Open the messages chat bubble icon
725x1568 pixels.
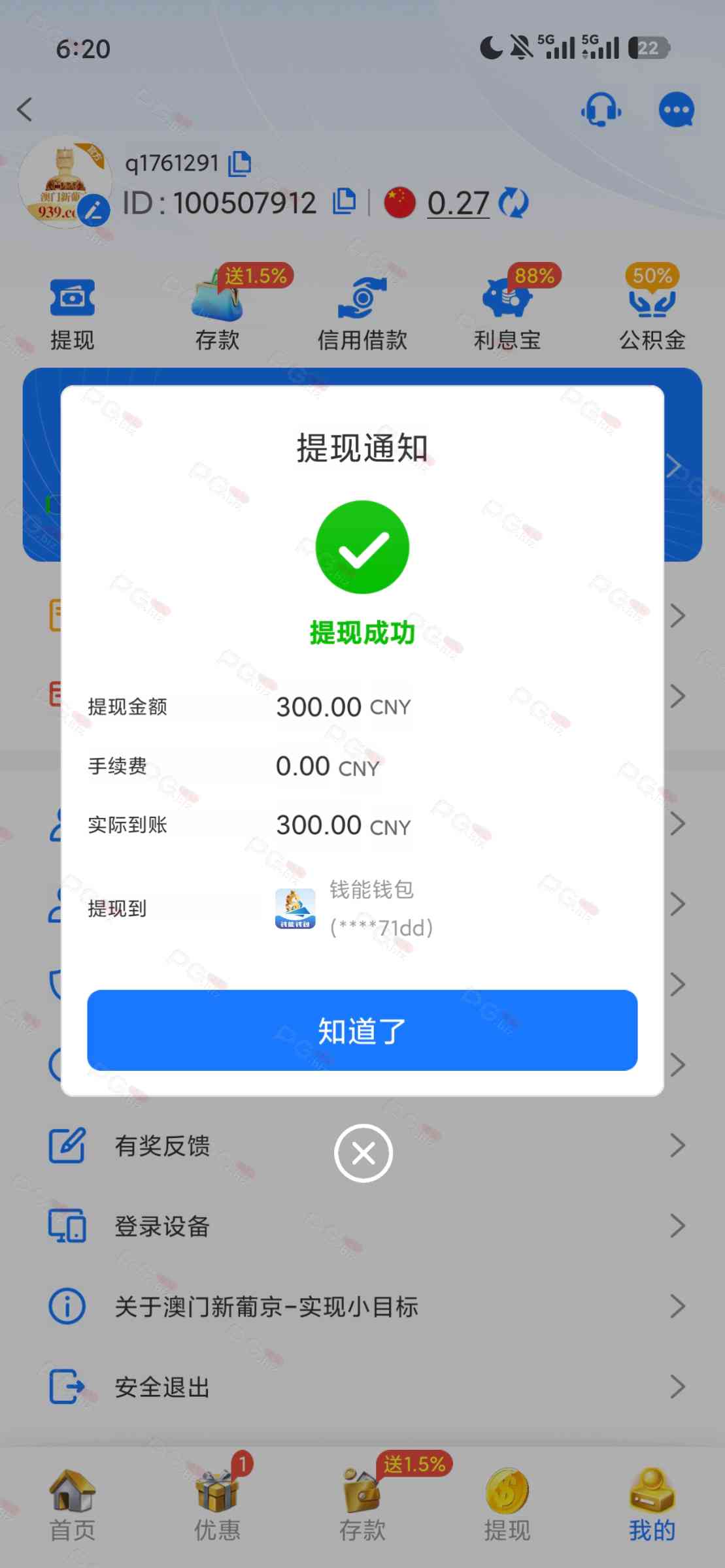676,109
